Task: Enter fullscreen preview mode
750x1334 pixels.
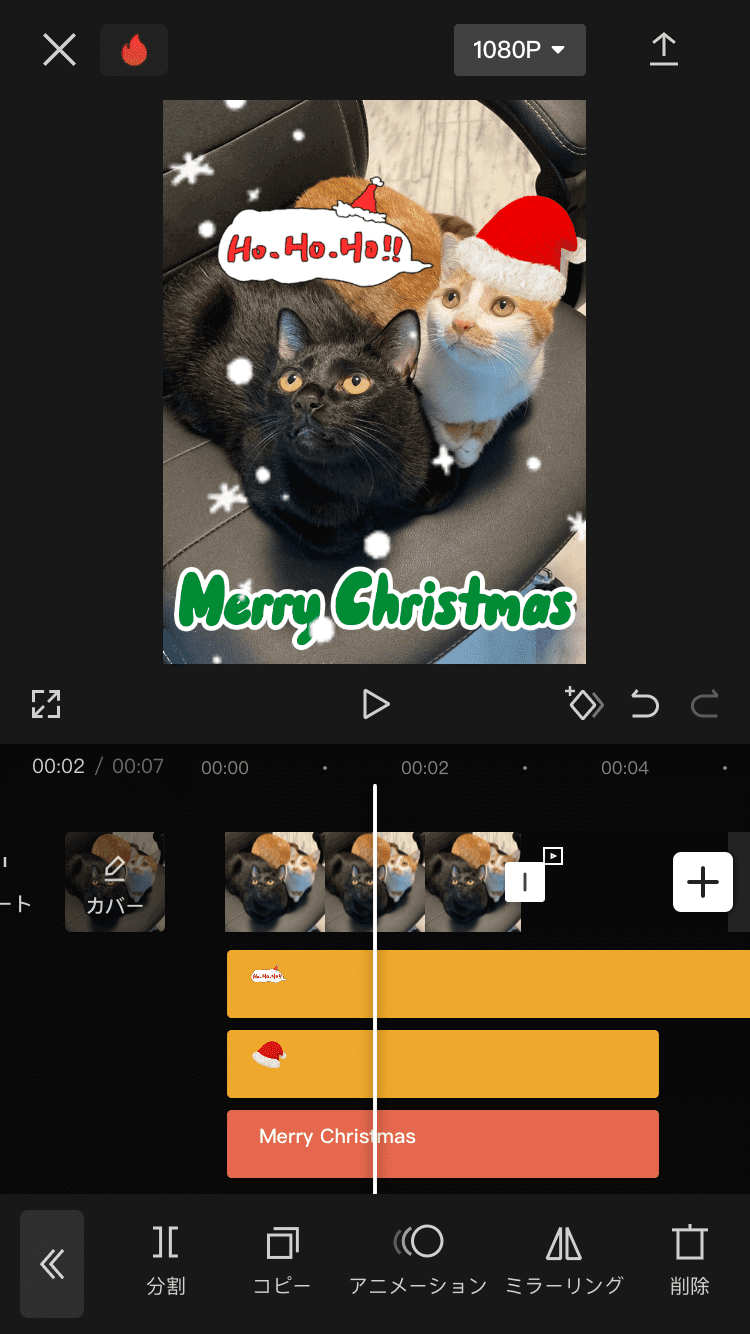Action: [x=46, y=704]
